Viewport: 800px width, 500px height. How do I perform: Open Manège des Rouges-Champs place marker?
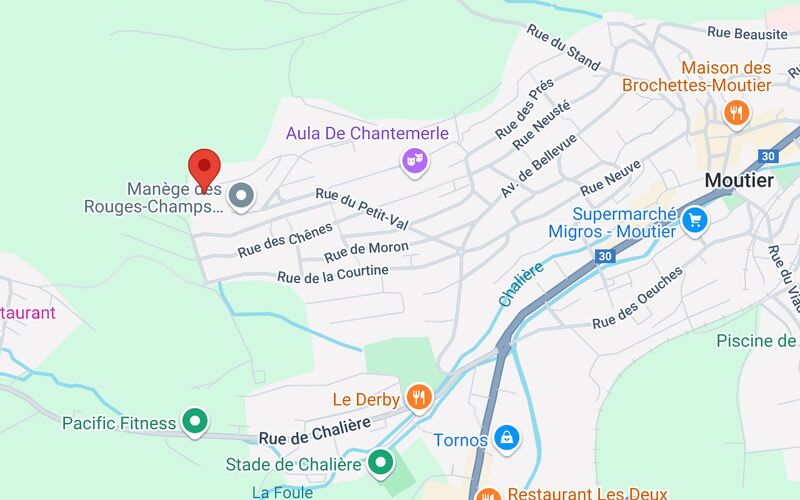tap(240, 197)
